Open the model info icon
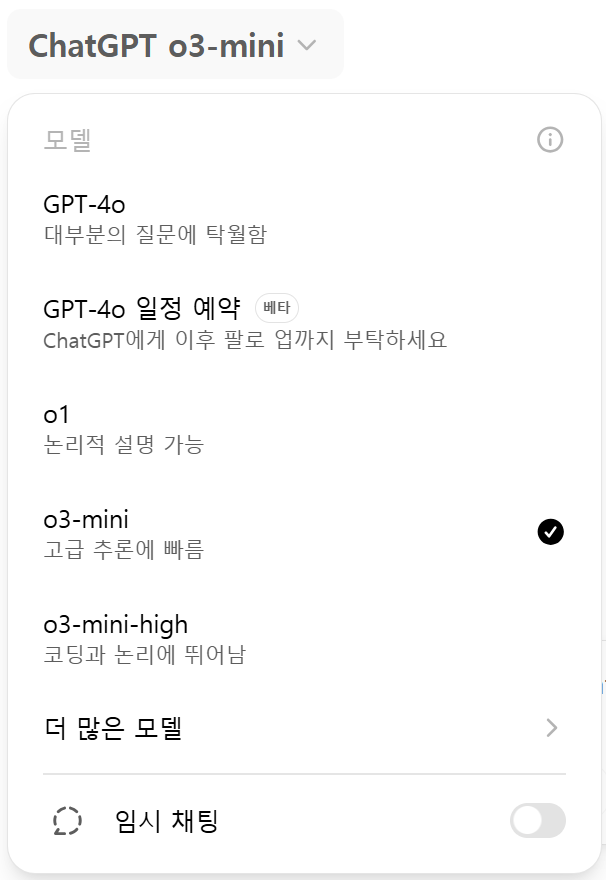Screen dimensions: 606x880 [x=550, y=139]
